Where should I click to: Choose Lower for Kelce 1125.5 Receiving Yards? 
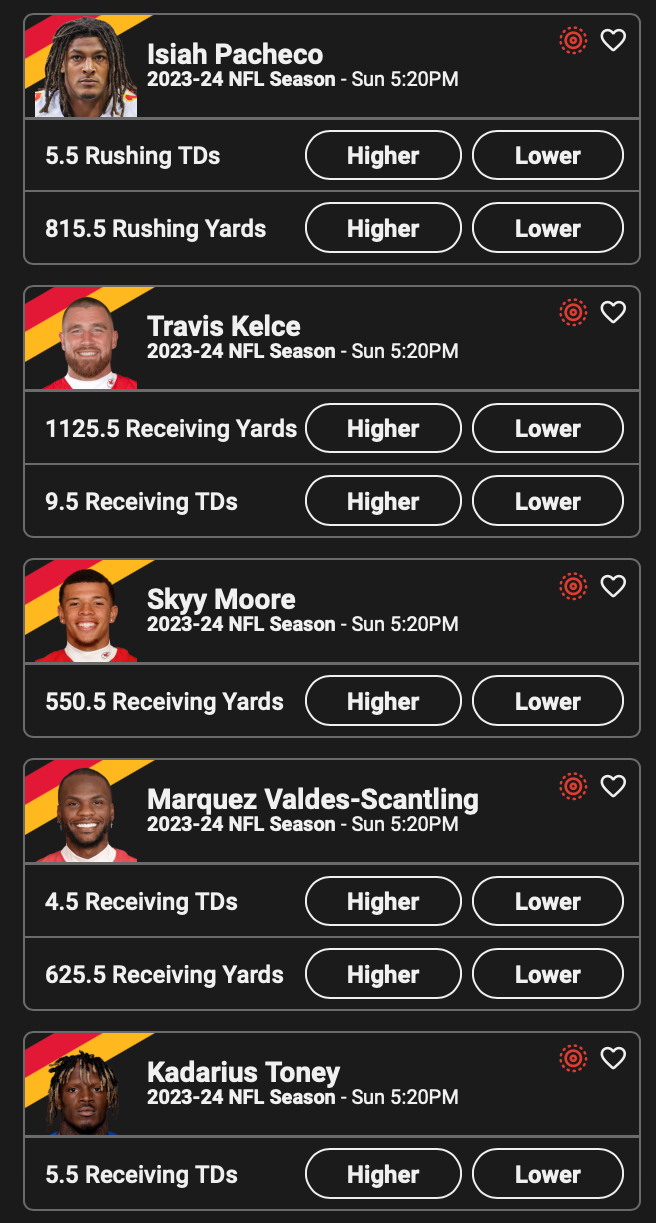(x=547, y=429)
